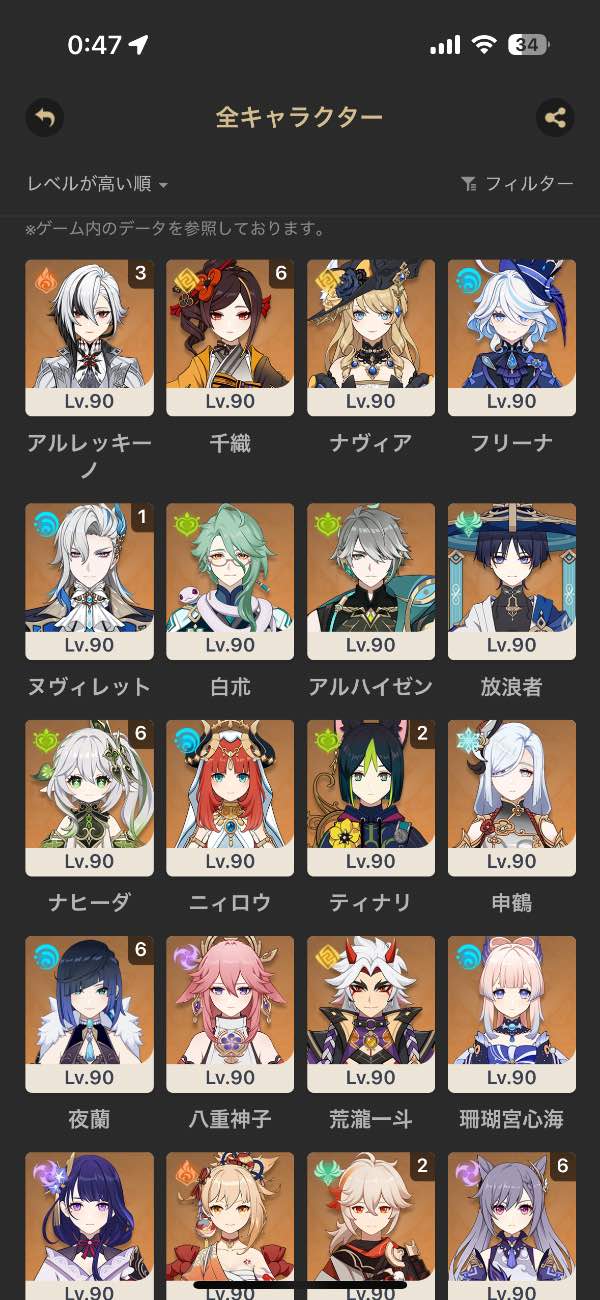
Task: Open アルレッキーノ character card
Action: [90, 338]
